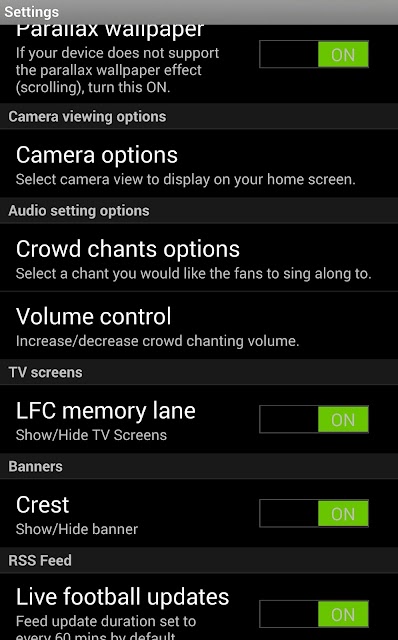Open Volume control setting

[199, 325]
